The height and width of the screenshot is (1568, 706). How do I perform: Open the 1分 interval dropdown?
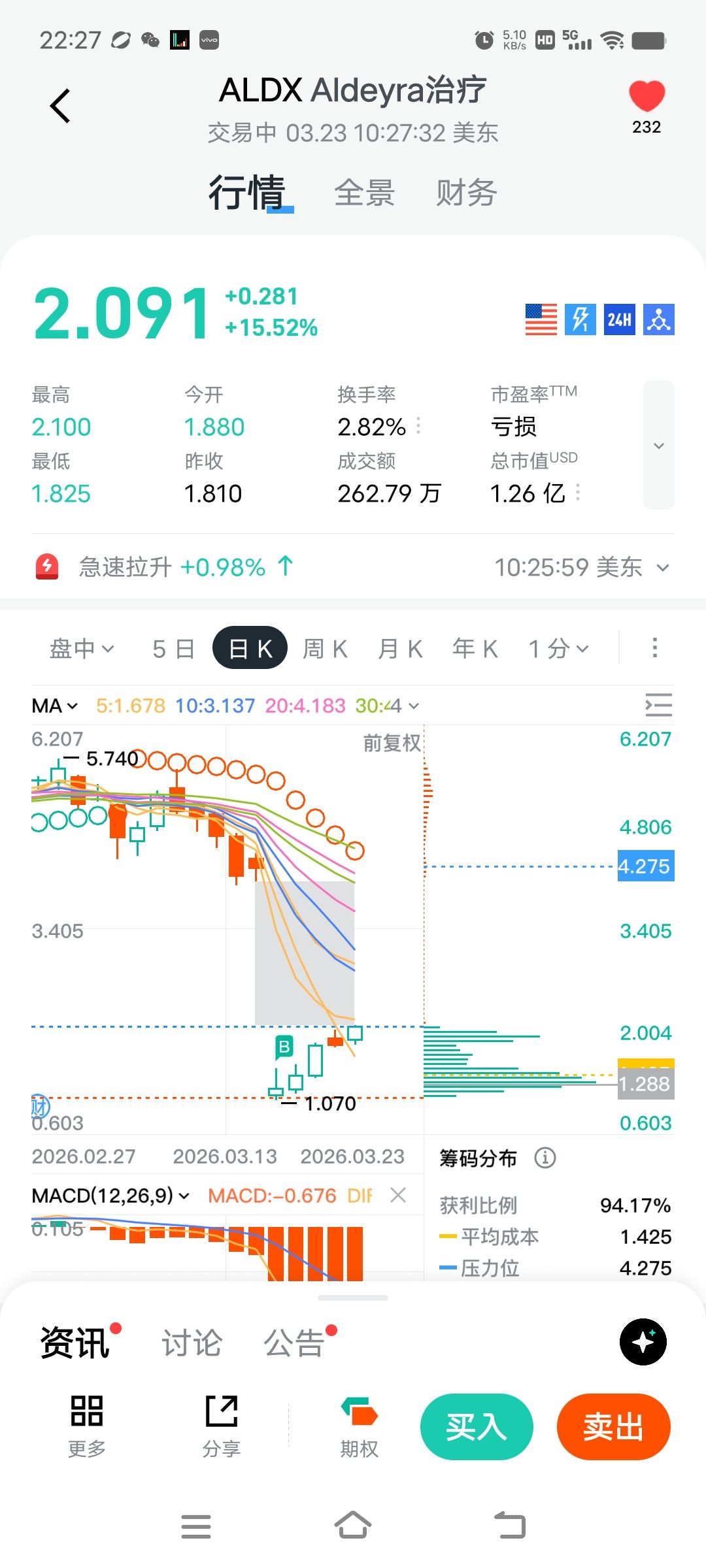pyautogui.click(x=559, y=649)
